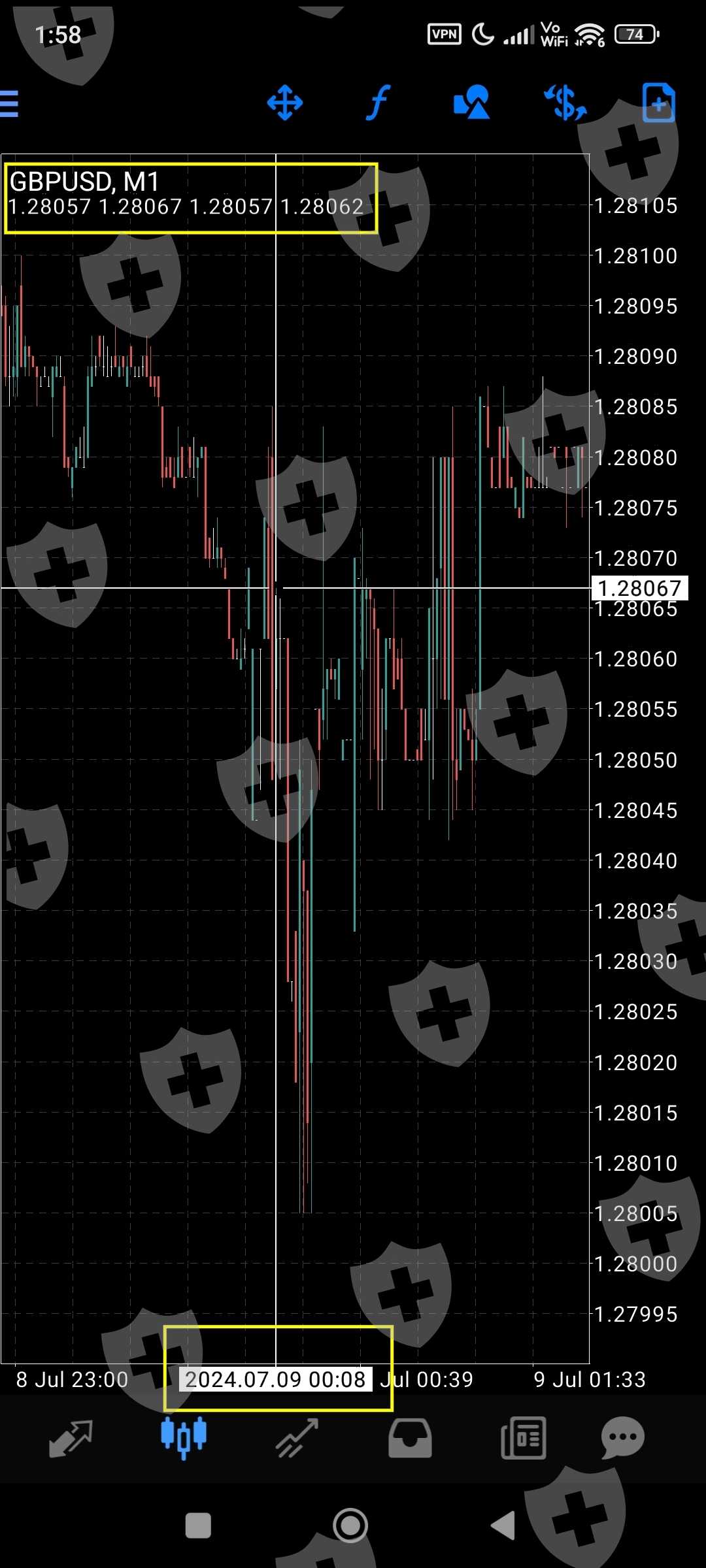706x1568 pixels.
Task: Open the chart objects shapes icon
Action: tap(471, 103)
